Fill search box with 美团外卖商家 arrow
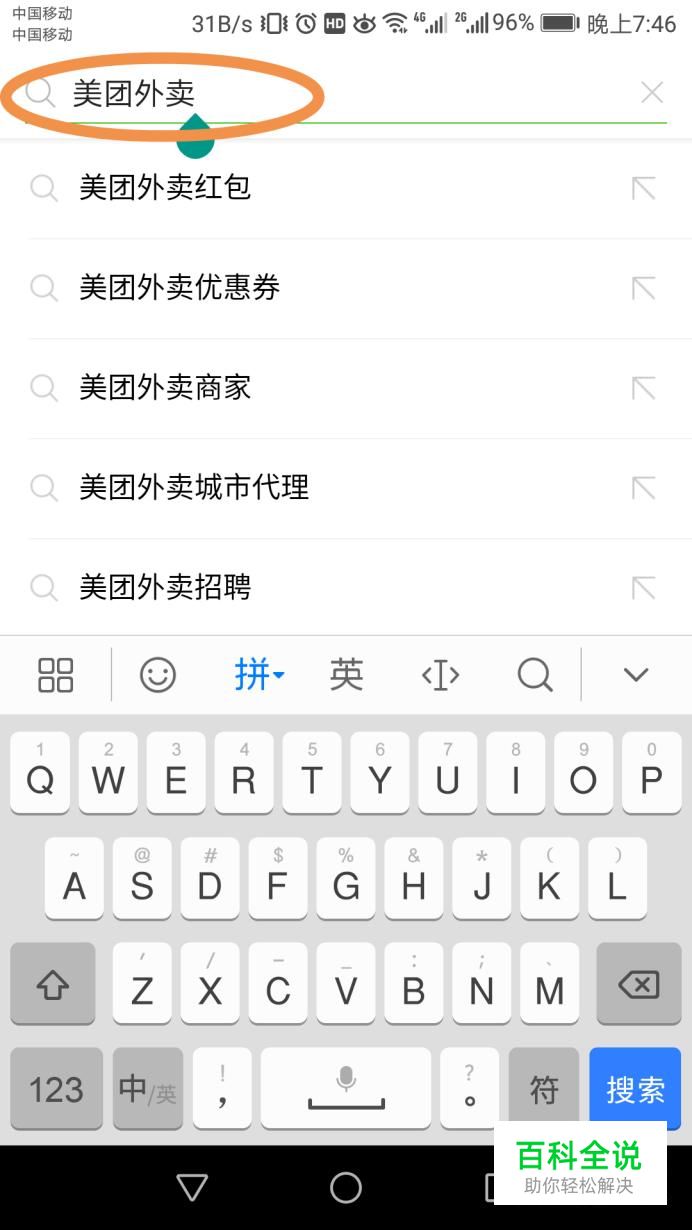The height and width of the screenshot is (1230, 692). point(643,388)
